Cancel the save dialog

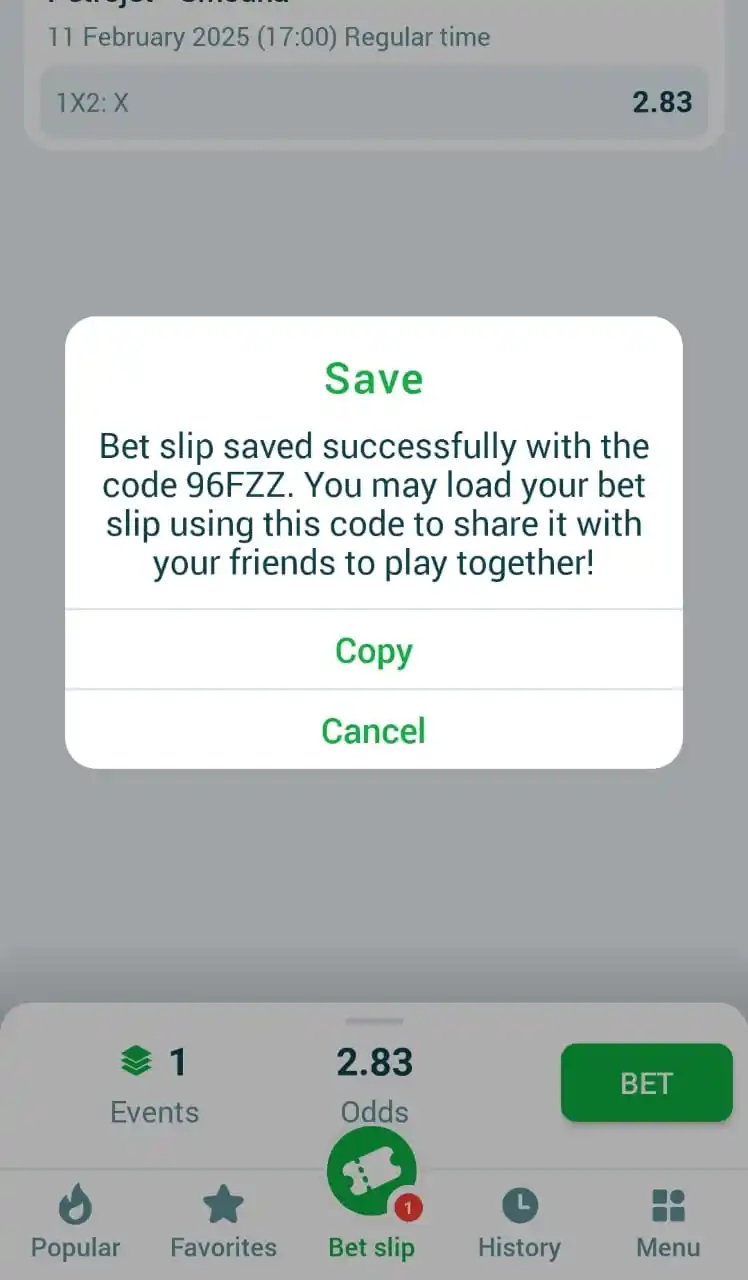(x=373, y=731)
